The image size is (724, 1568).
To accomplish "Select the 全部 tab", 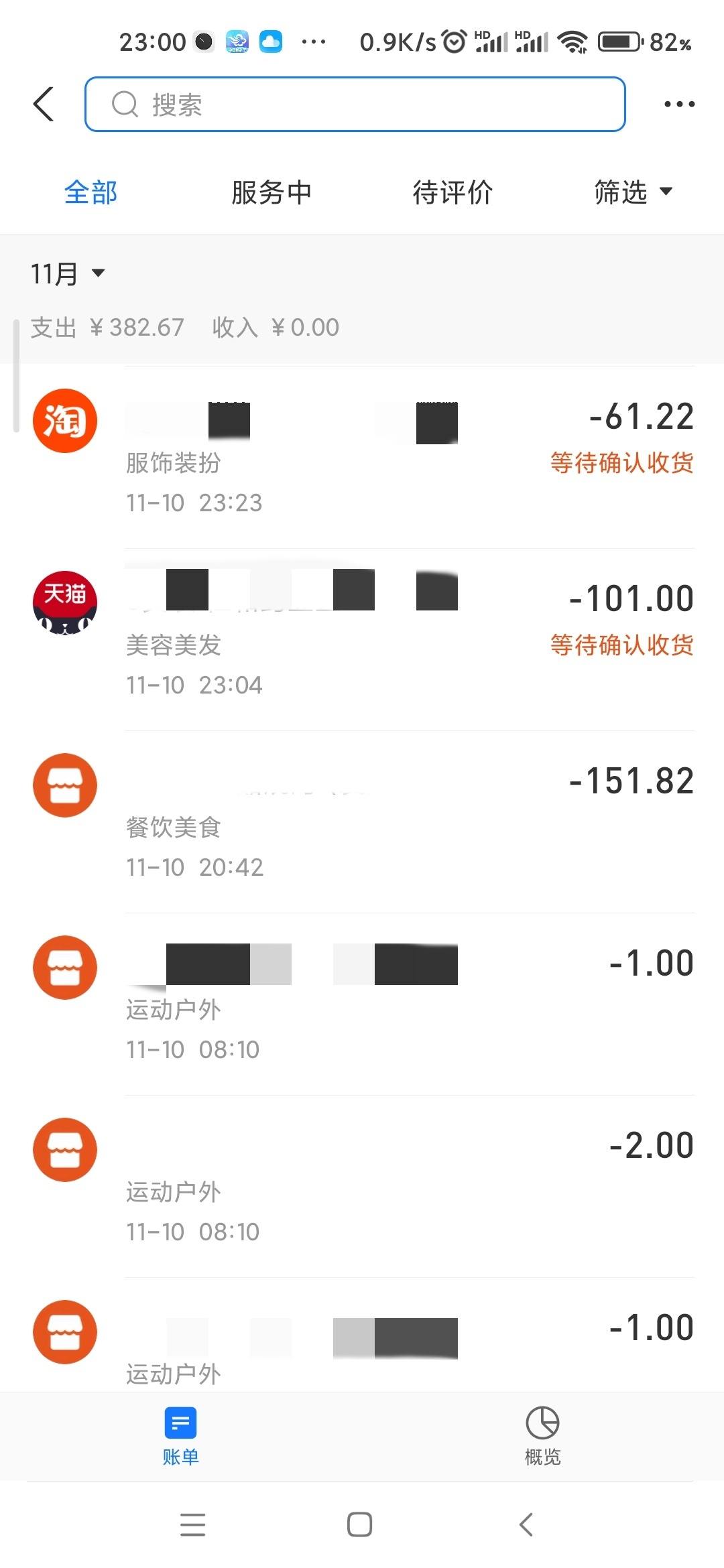I will (90, 193).
